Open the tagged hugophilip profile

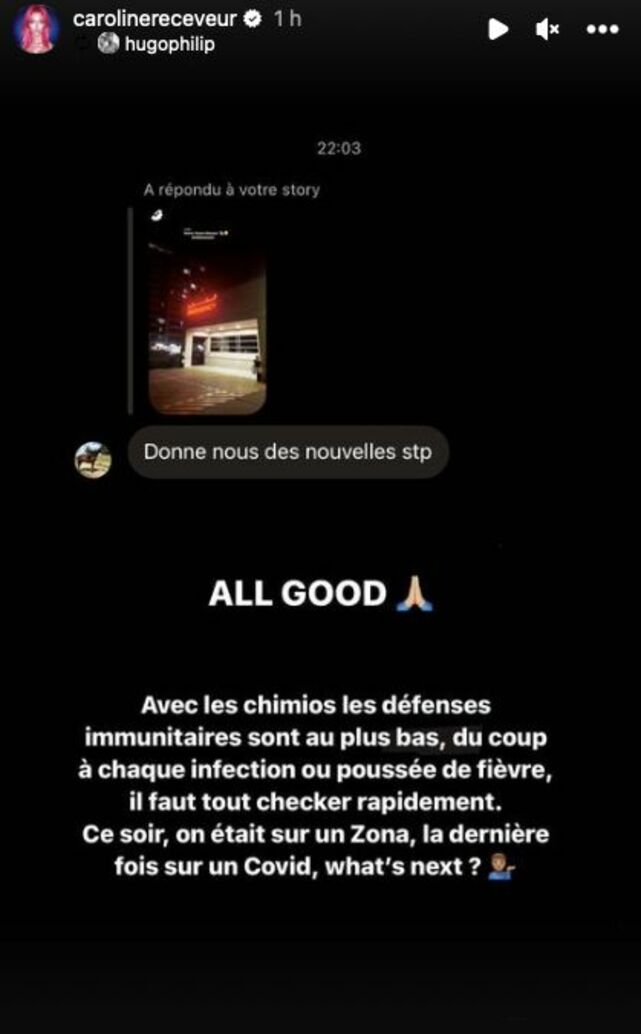click(x=168, y=44)
